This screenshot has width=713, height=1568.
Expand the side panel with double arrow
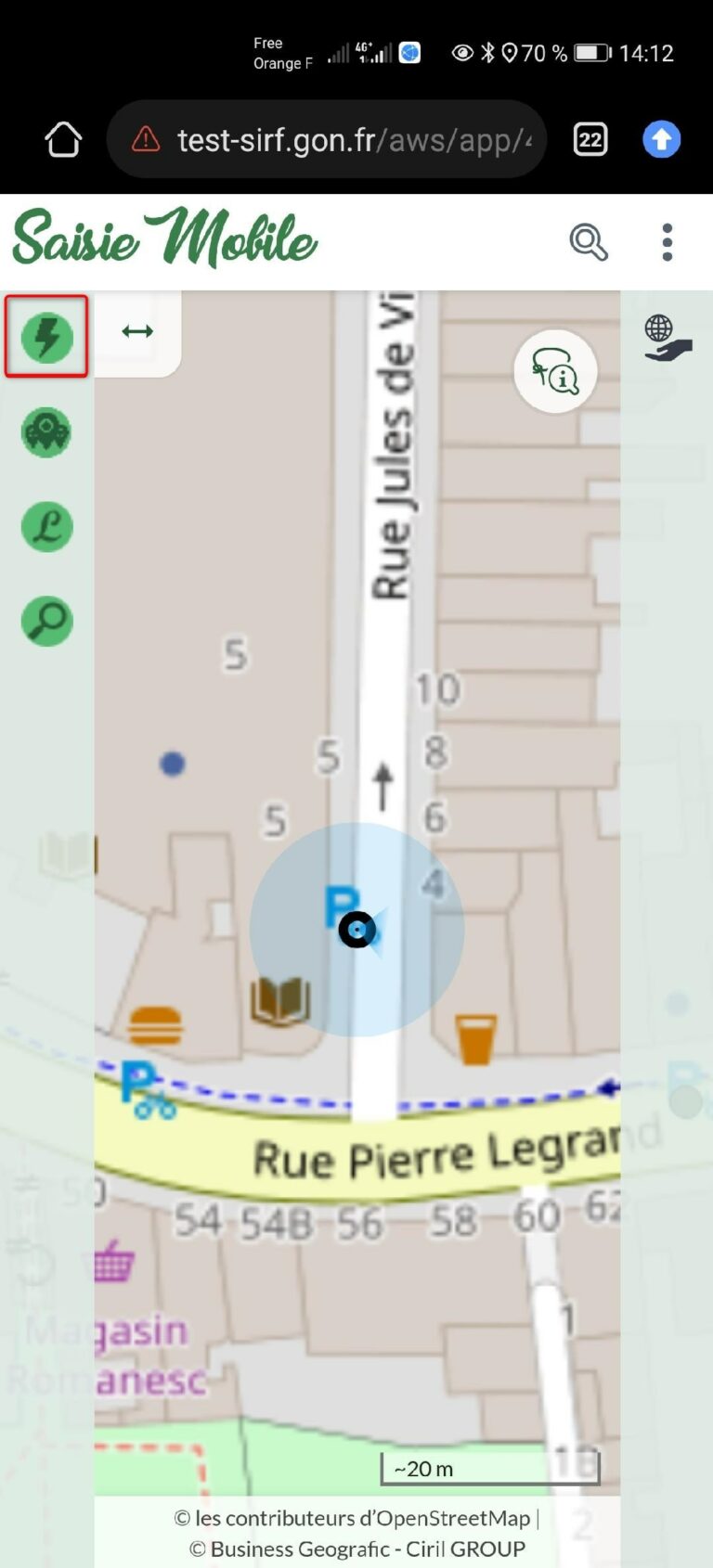coord(137,331)
